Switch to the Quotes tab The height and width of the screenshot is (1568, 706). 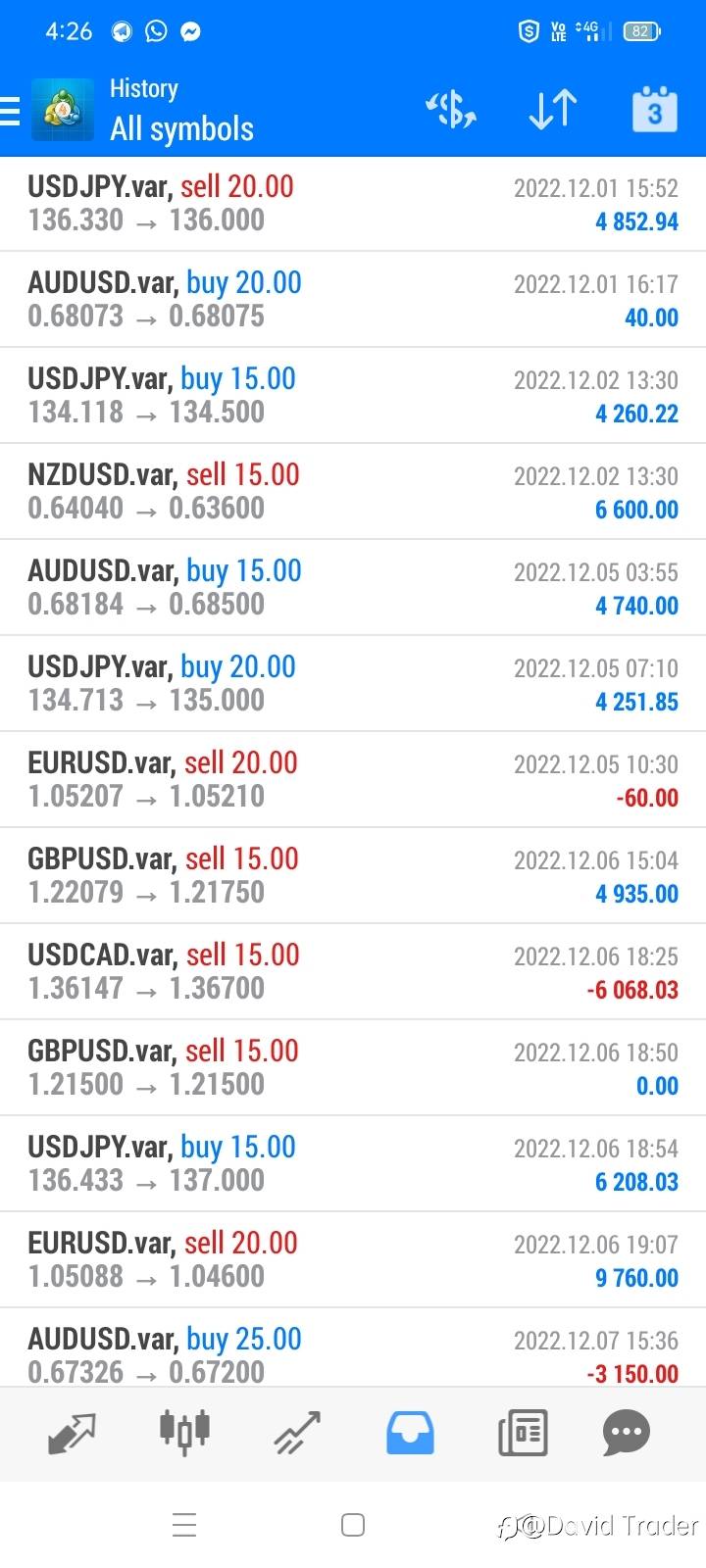[x=73, y=1434]
